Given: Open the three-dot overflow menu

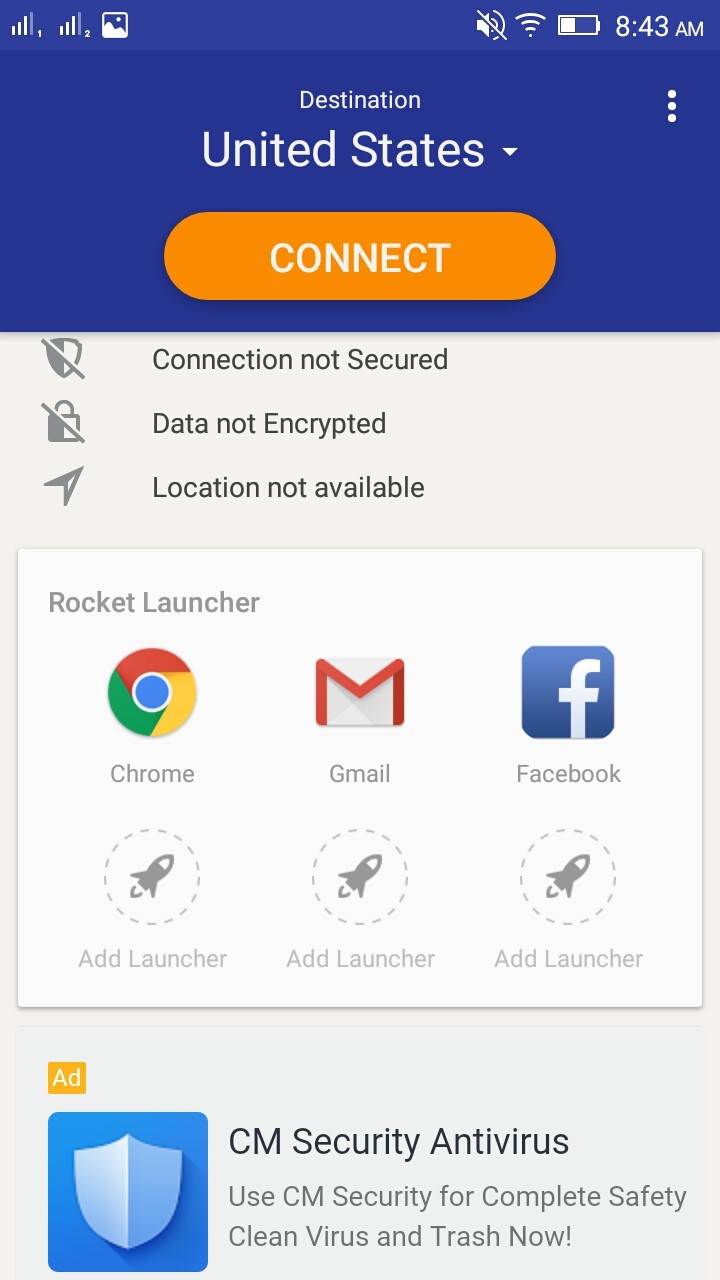Looking at the screenshot, I should click(x=671, y=106).
